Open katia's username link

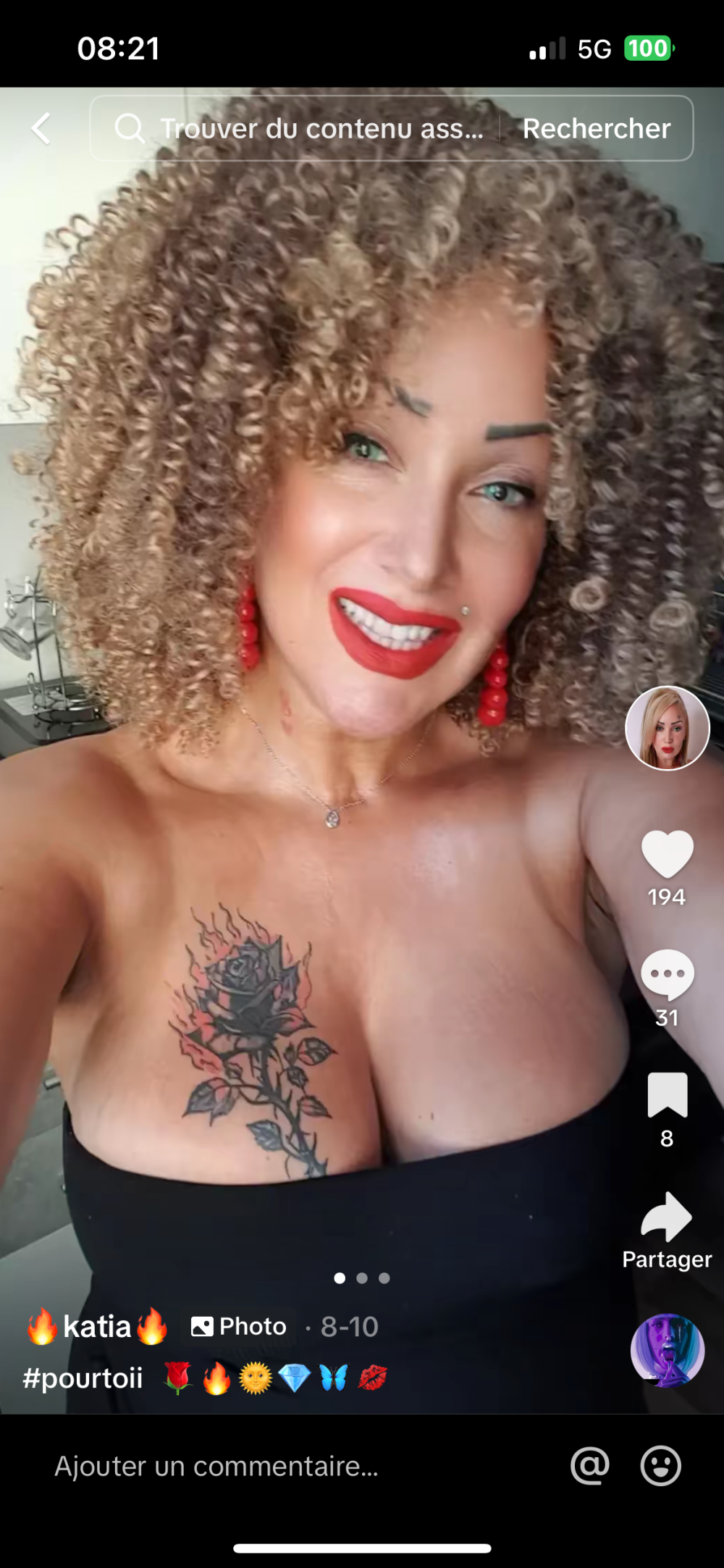click(x=97, y=1327)
